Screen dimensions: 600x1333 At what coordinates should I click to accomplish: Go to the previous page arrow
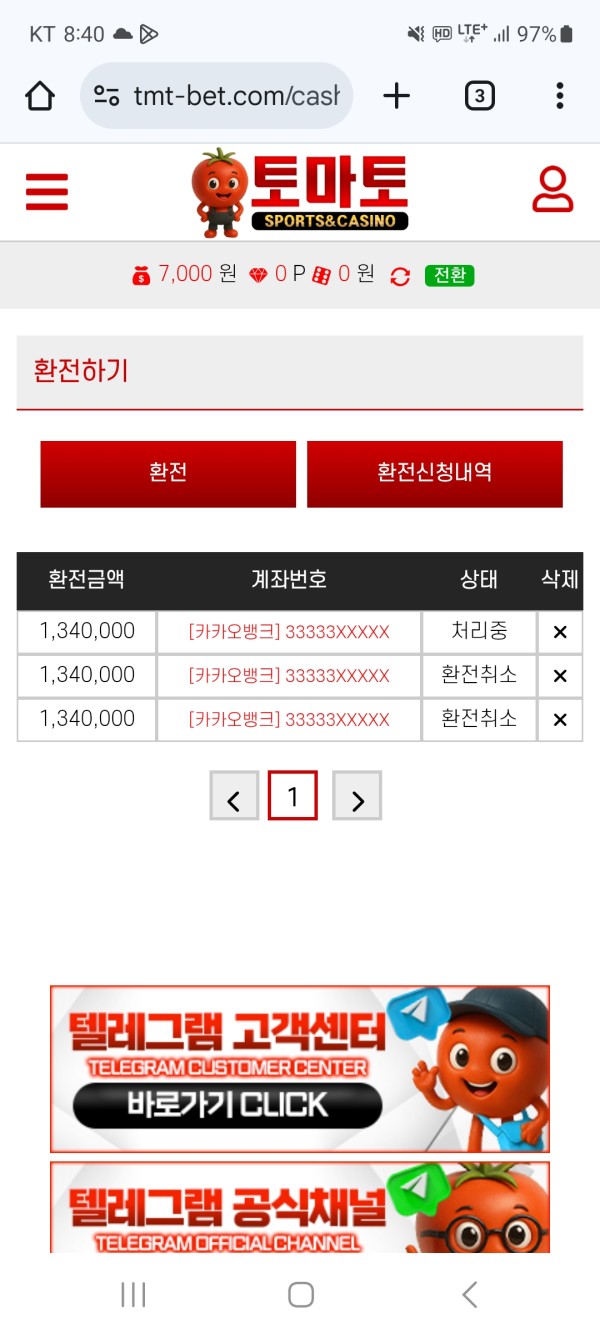234,797
